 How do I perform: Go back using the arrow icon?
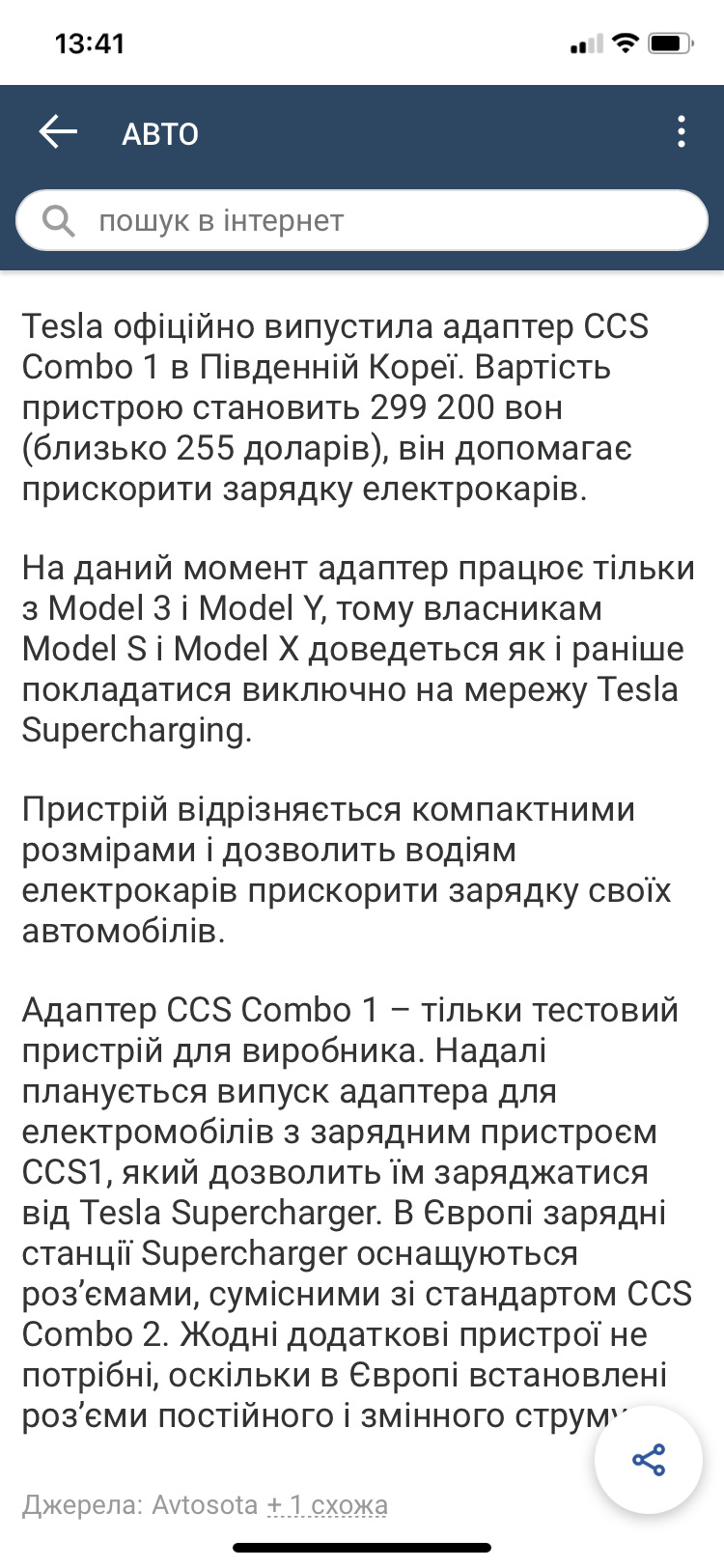(x=58, y=132)
